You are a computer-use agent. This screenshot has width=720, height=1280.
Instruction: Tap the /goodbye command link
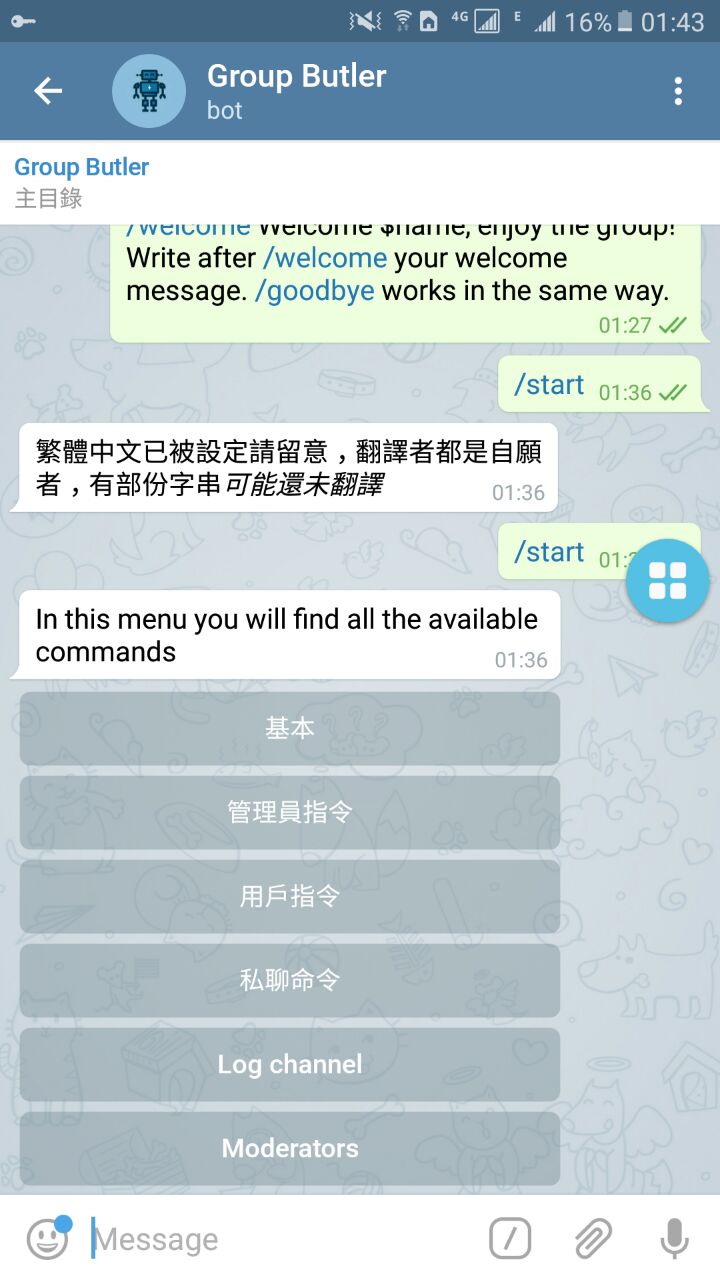[x=315, y=291]
